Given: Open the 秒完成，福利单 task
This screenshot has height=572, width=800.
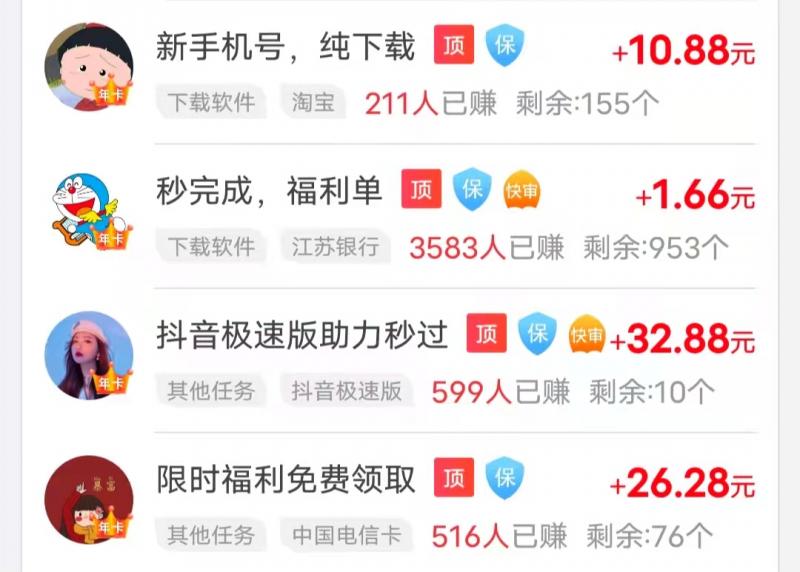Looking at the screenshot, I should coord(268,191).
